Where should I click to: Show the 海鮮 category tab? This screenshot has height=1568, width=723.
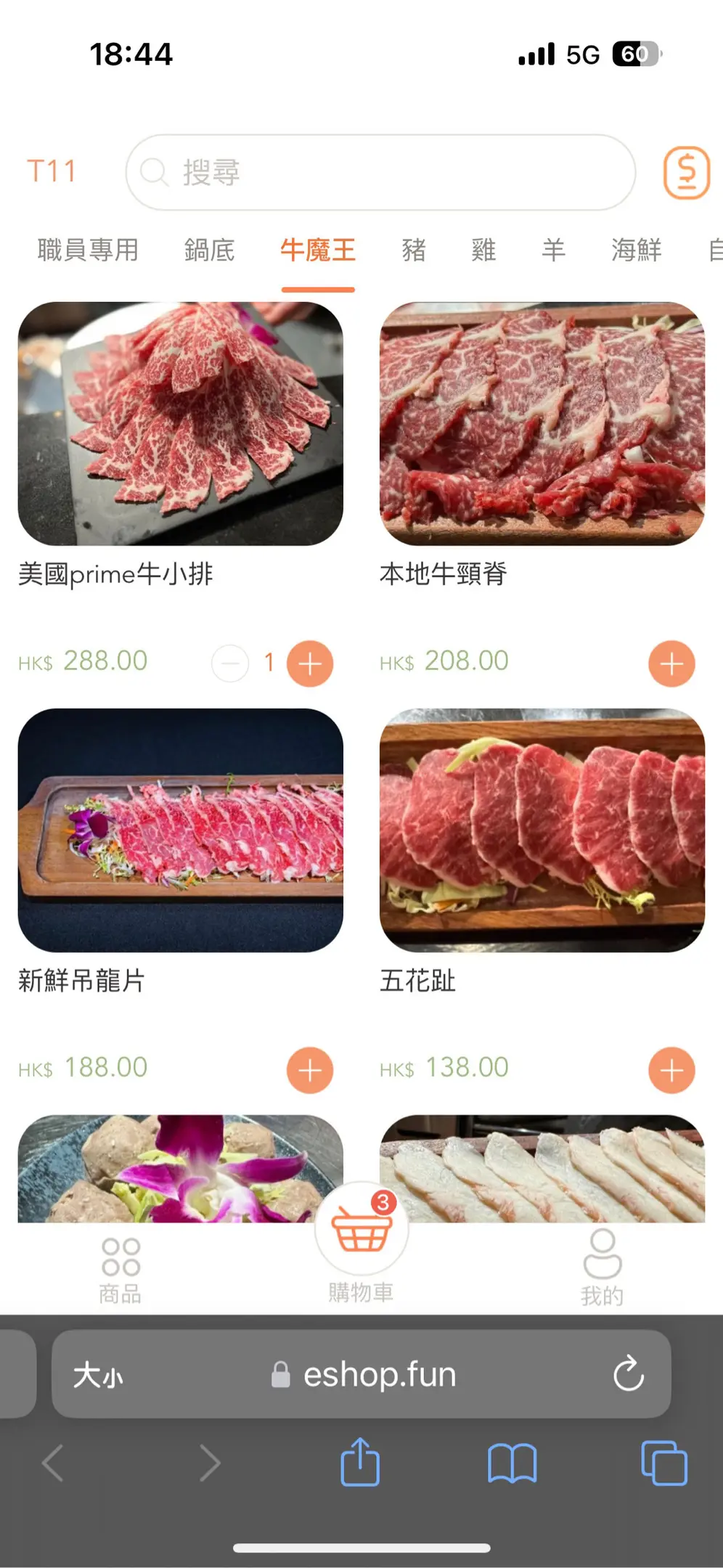[636, 250]
